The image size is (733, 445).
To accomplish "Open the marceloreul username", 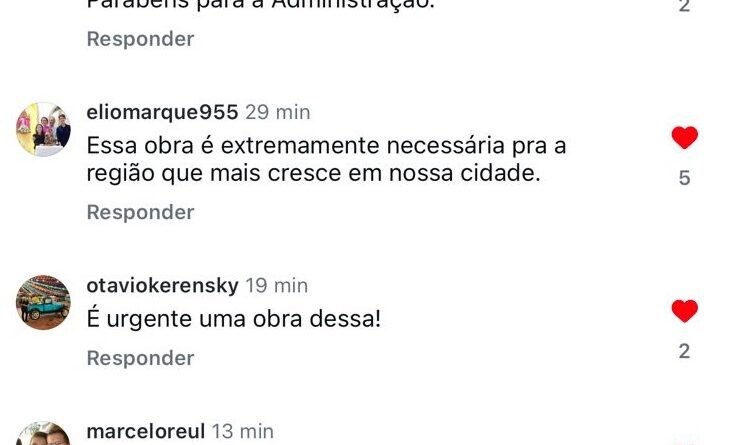I will pos(146,431).
